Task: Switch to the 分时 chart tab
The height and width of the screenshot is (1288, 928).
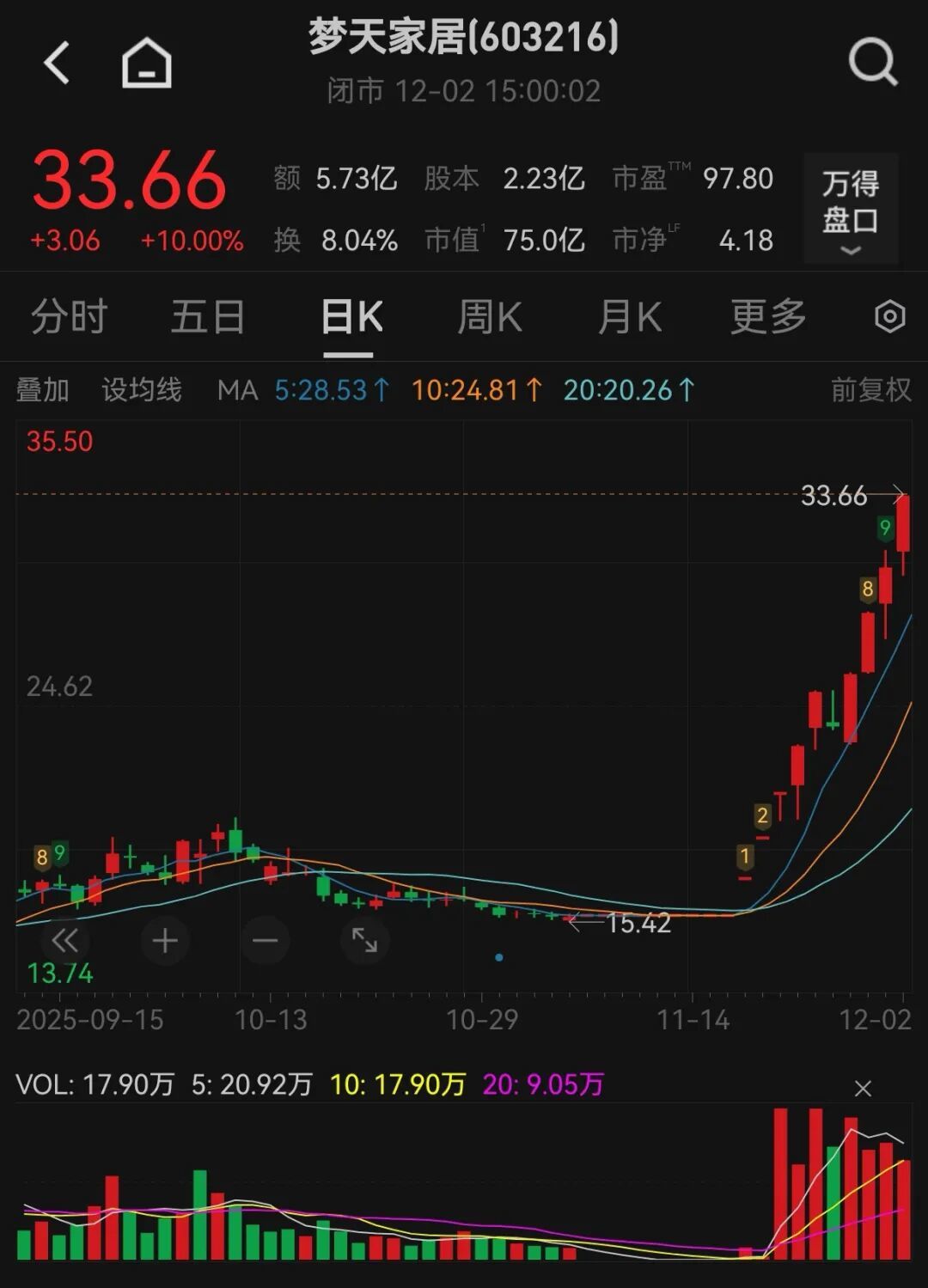Action: point(69,317)
